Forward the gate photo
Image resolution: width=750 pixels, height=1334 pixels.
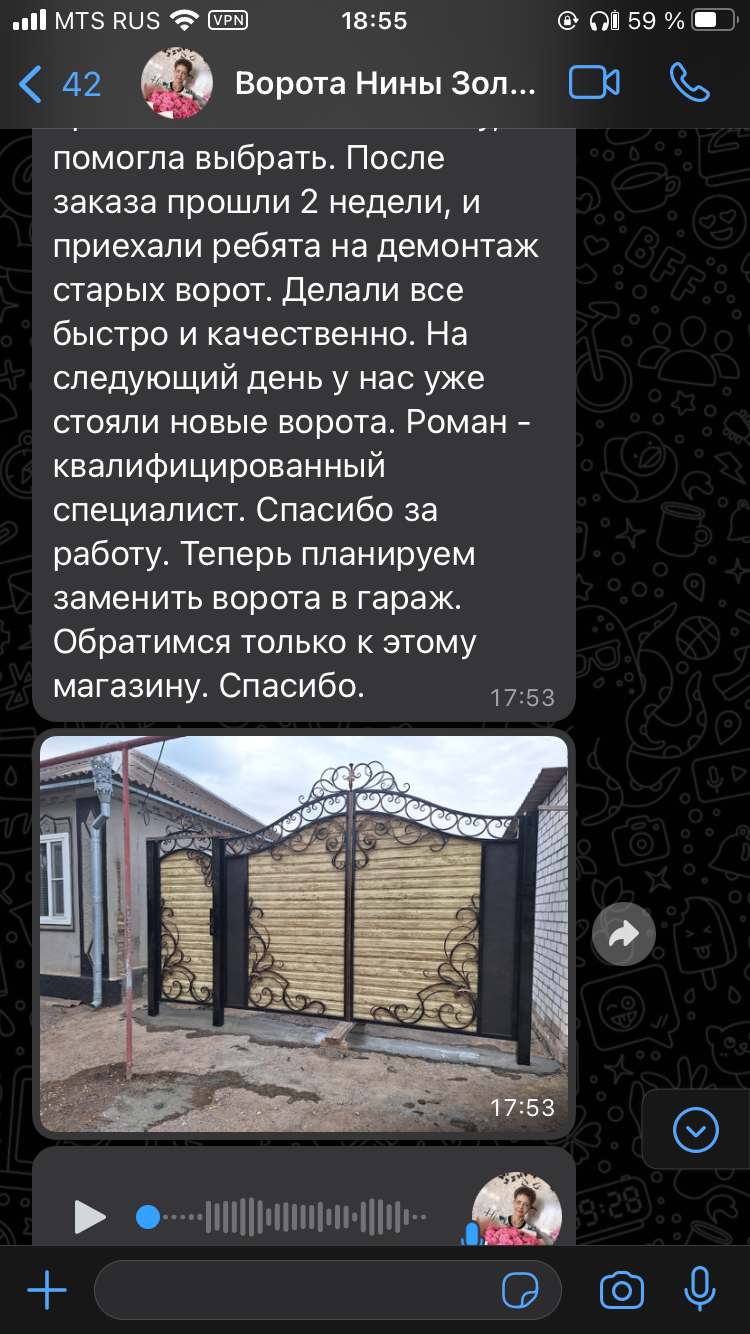tap(623, 936)
